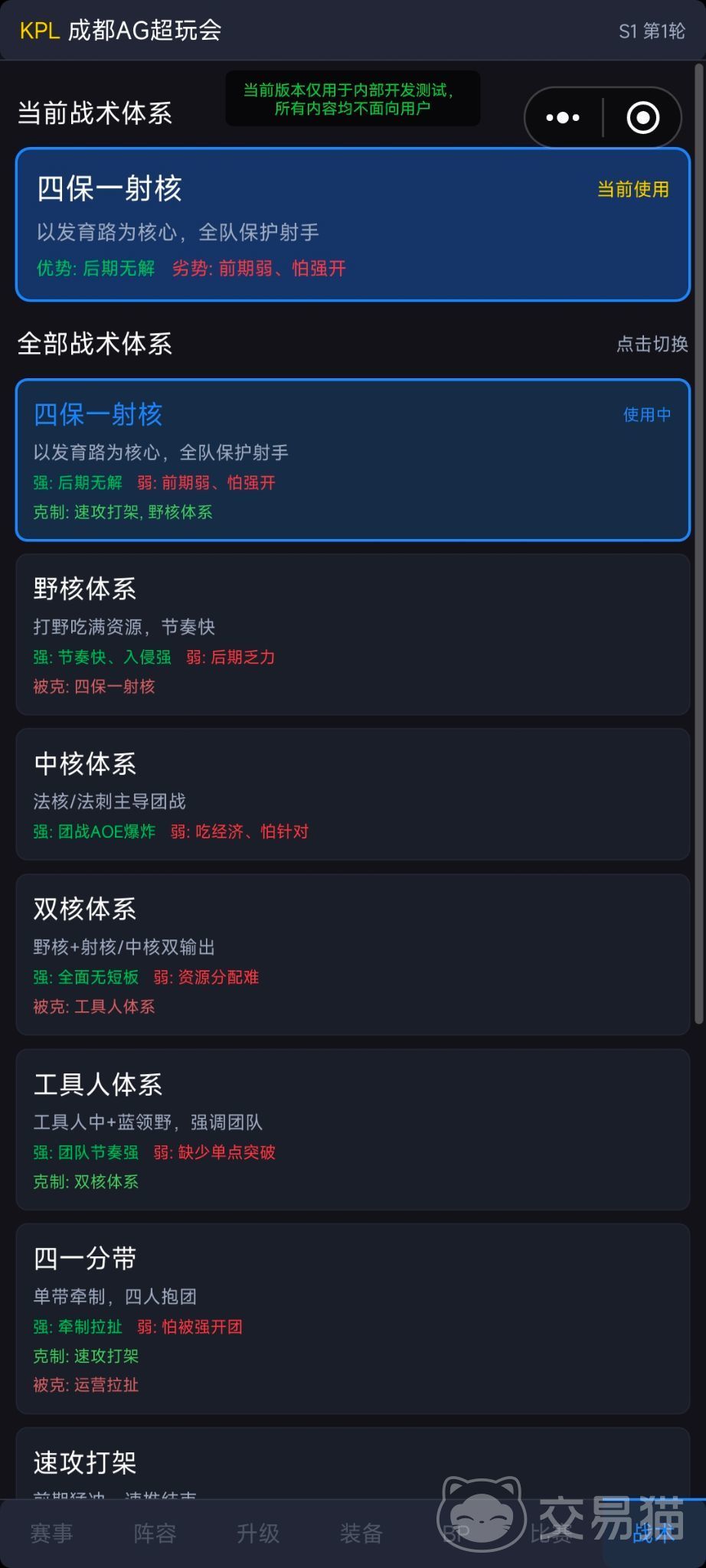This screenshot has height=1568, width=706.
Task: Tap the 四保一射核 card marked 使用中
Action: [352, 459]
